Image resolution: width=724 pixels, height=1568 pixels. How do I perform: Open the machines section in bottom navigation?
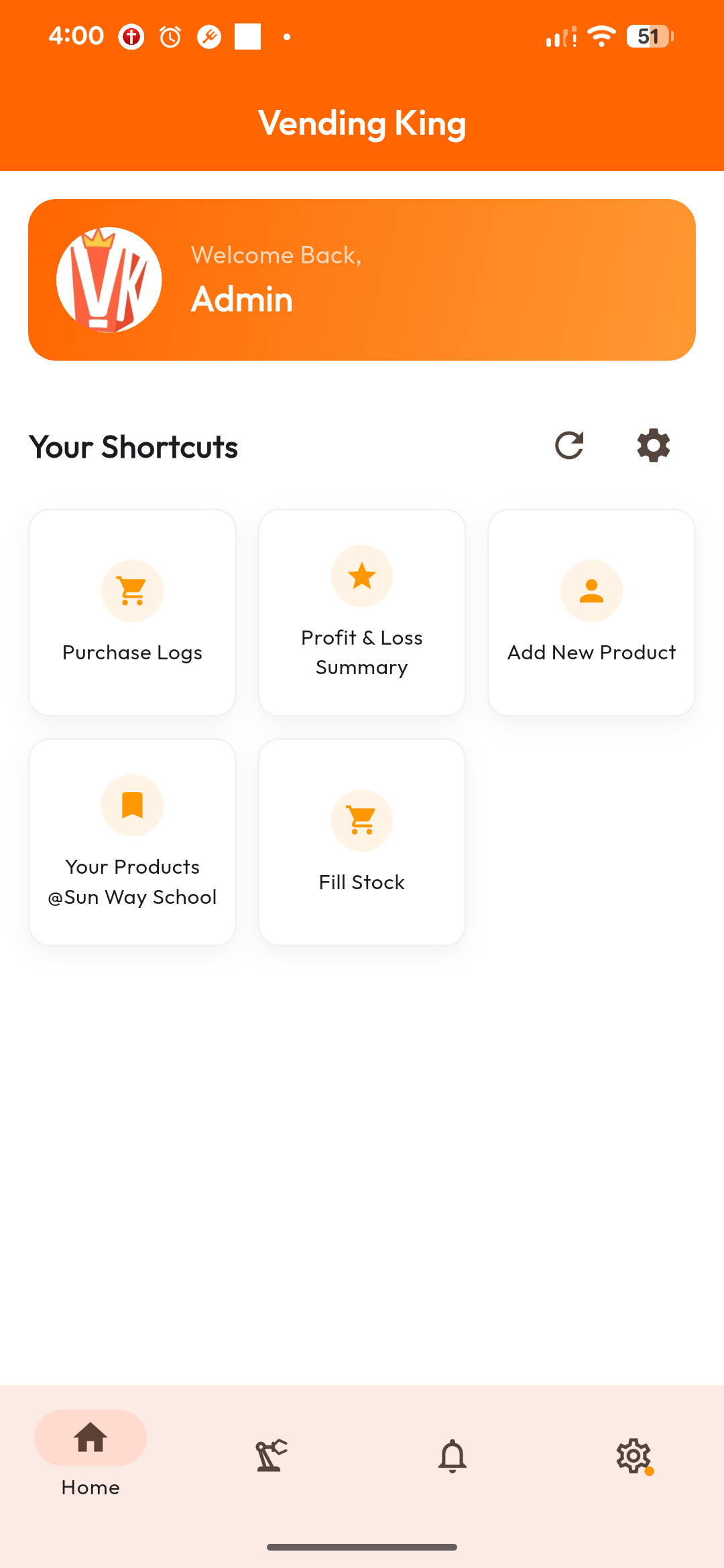(x=271, y=1456)
